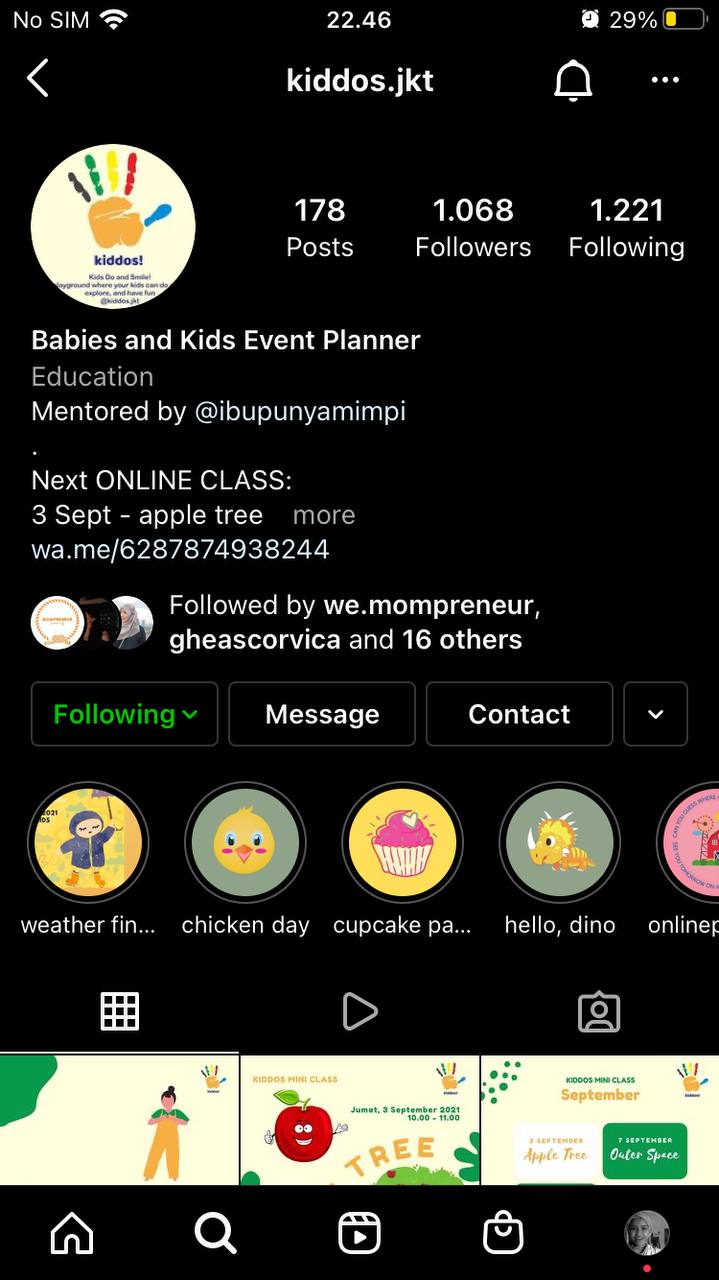Tap the Contact button
Screen dimensions: 719x1280
click(519, 714)
